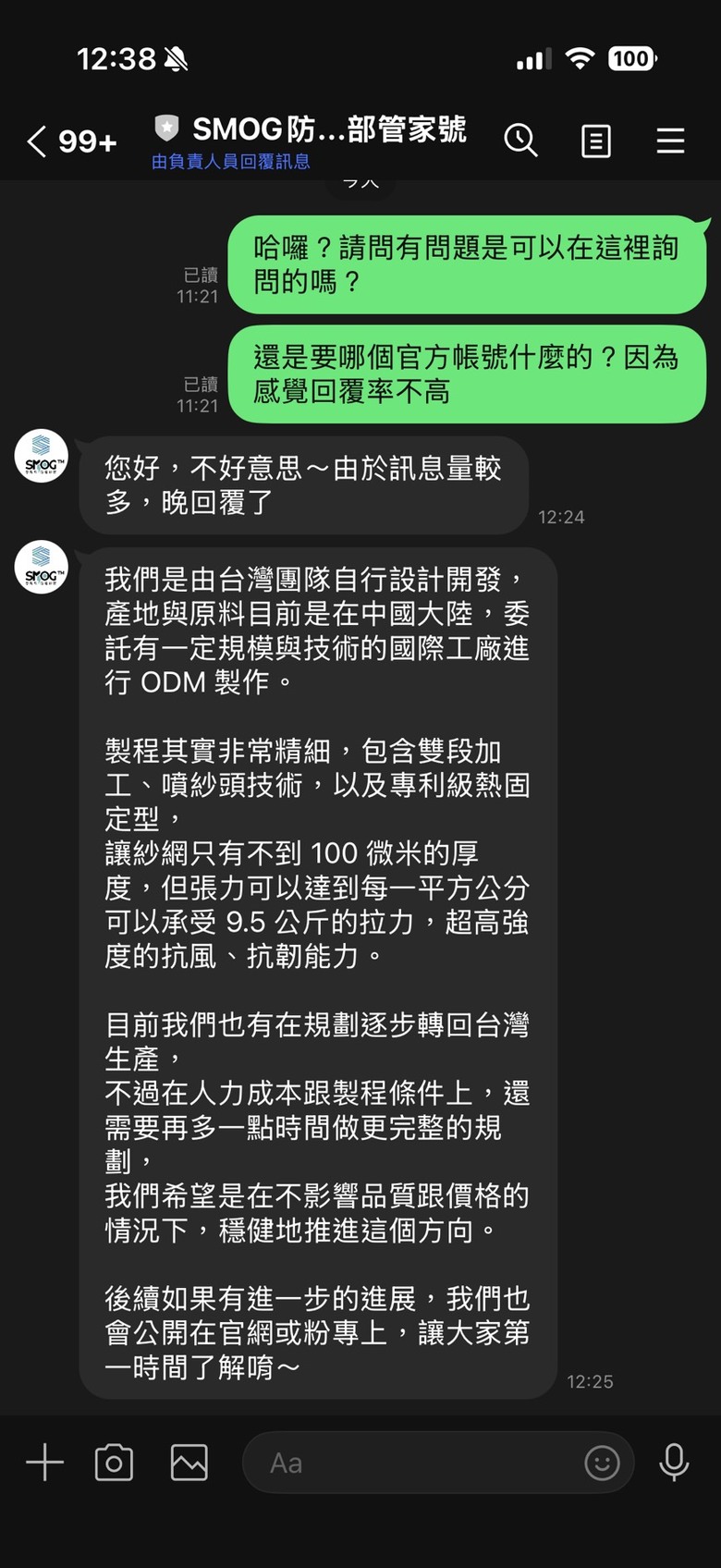Open the 由負責人員回覆訊息 link
This screenshot has height=1568, width=721.
(228, 162)
